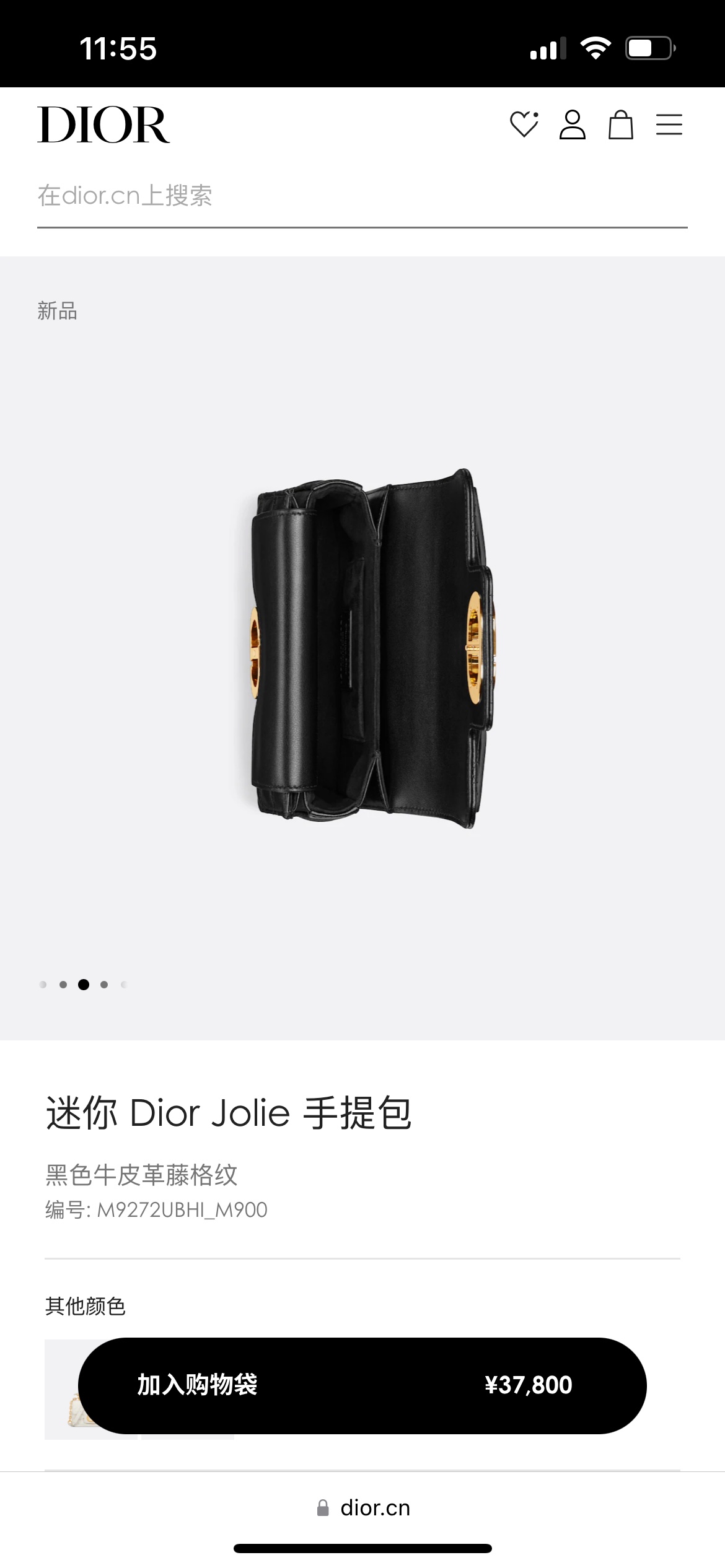
Task: Open the hamburger menu
Action: [x=669, y=124]
